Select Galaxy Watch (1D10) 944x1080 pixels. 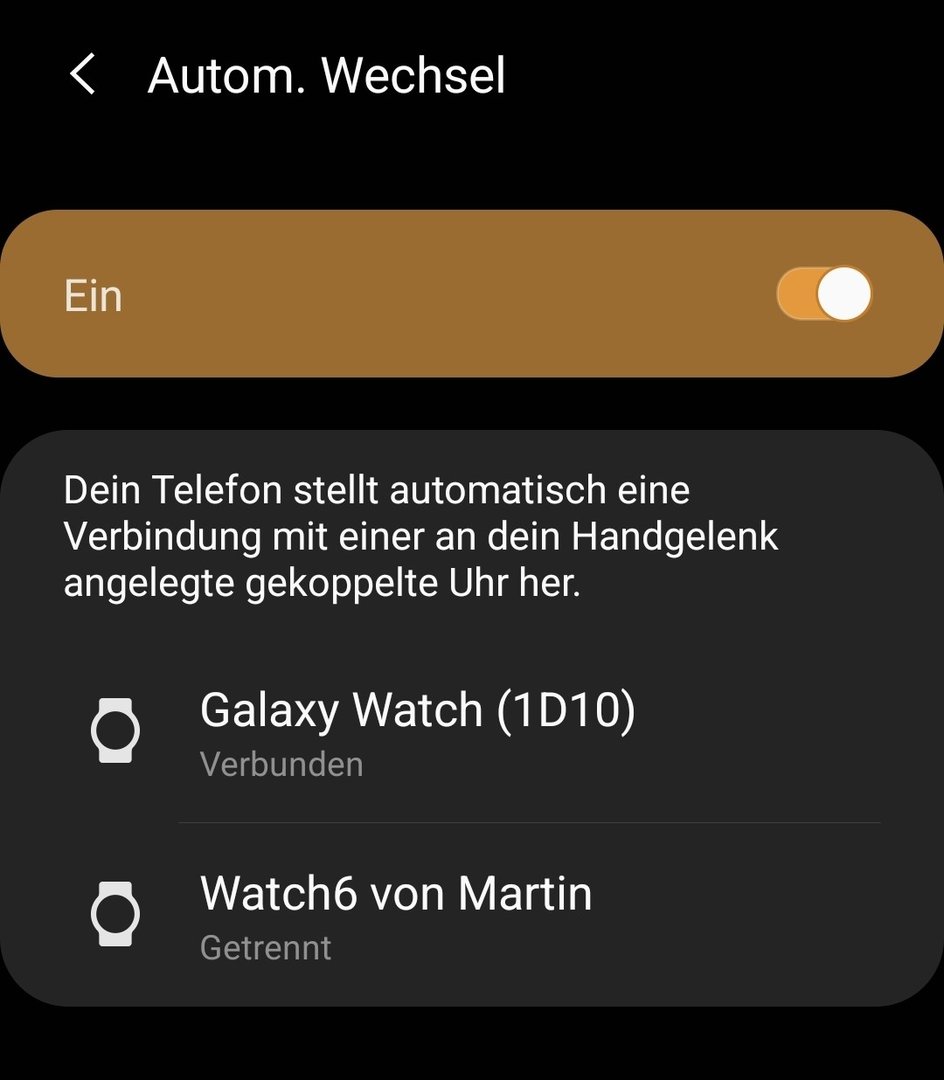click(x=418, y=731)
